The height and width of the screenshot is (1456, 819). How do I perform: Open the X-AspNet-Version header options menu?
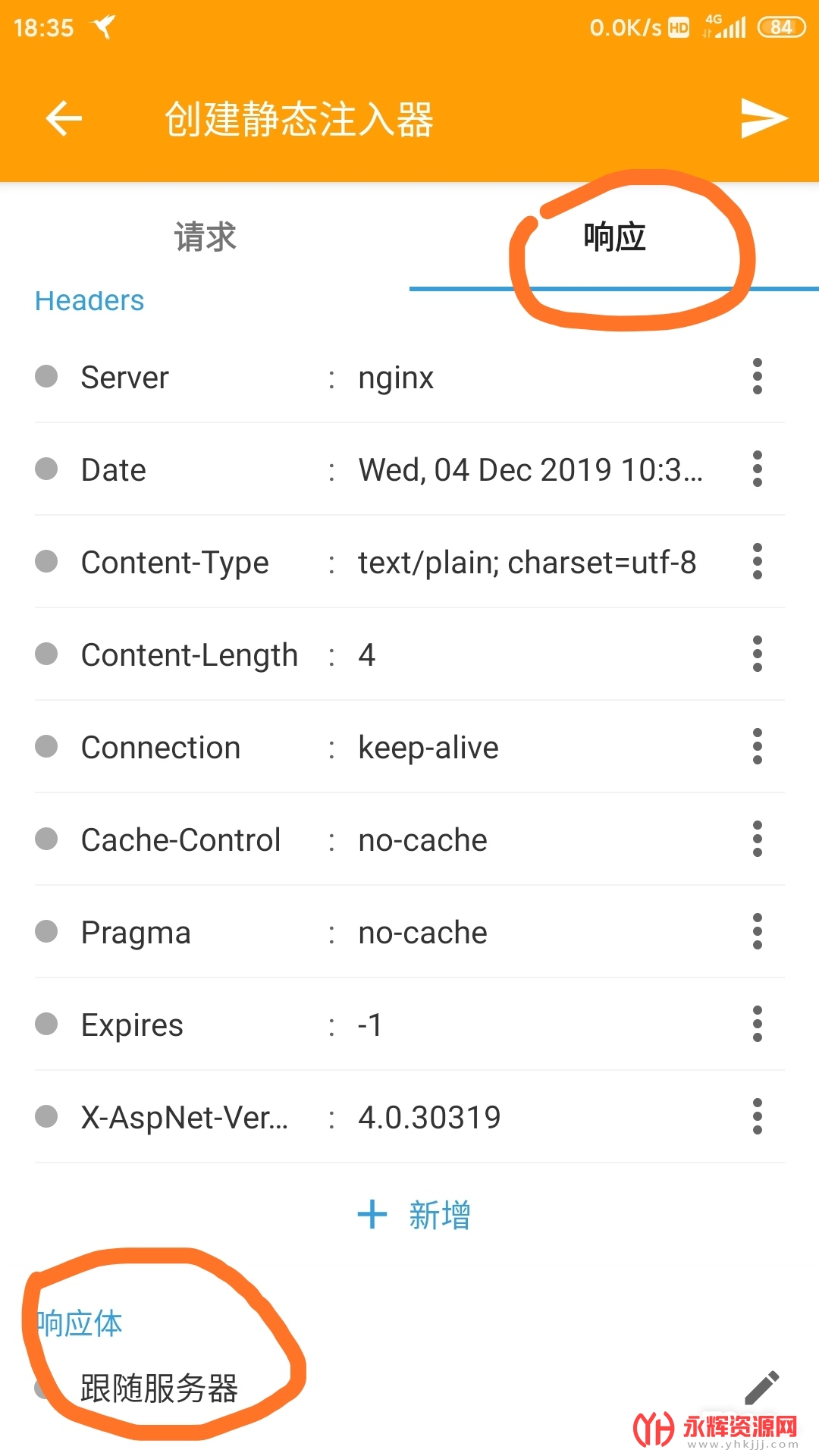point(757,1117)
